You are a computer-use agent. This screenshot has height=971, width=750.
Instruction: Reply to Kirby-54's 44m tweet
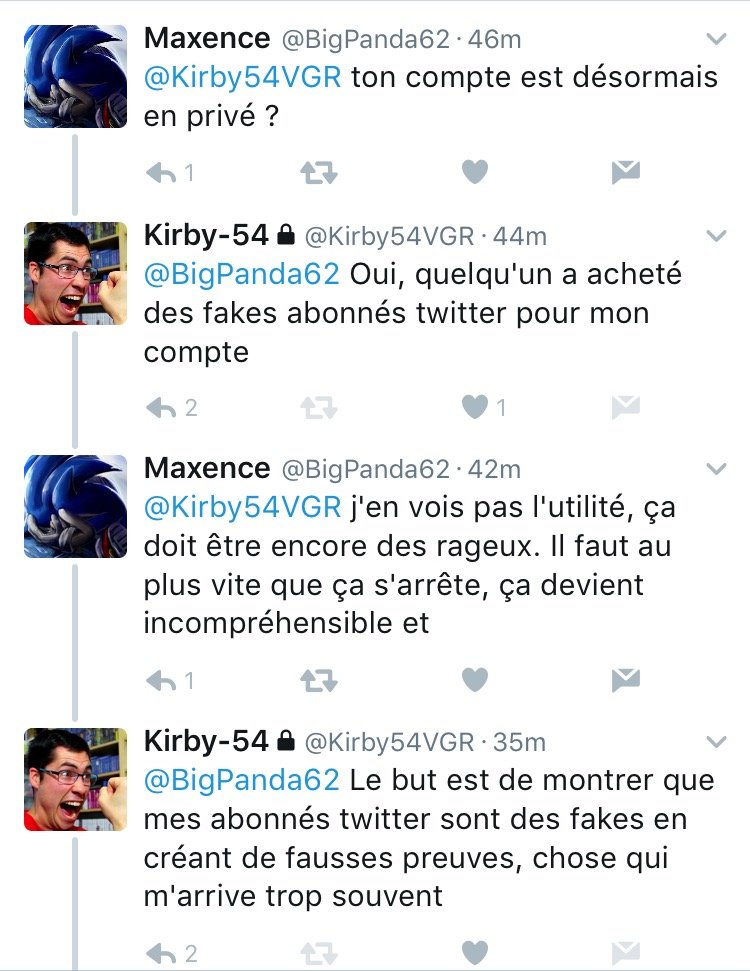coord(161,407)
